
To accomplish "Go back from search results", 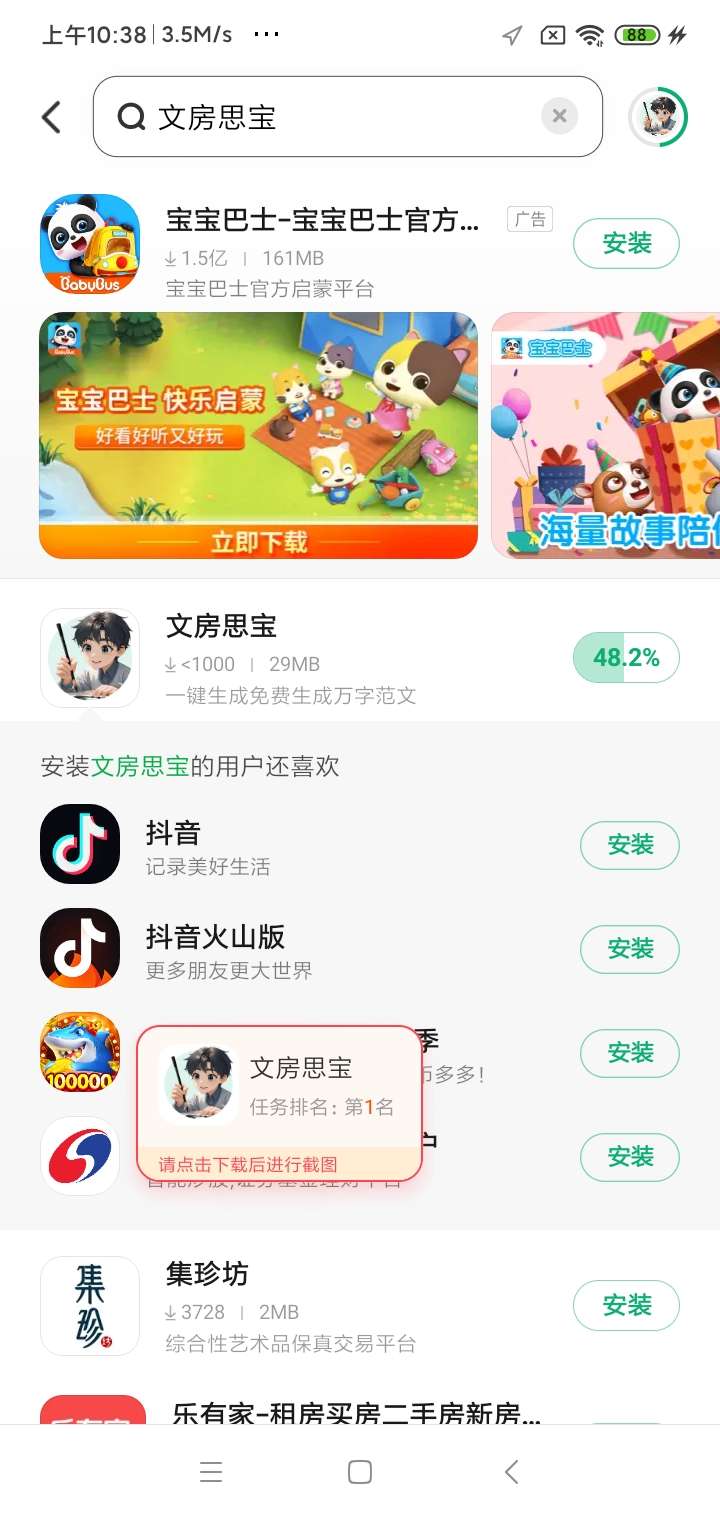I will click(x=51, y=117).
